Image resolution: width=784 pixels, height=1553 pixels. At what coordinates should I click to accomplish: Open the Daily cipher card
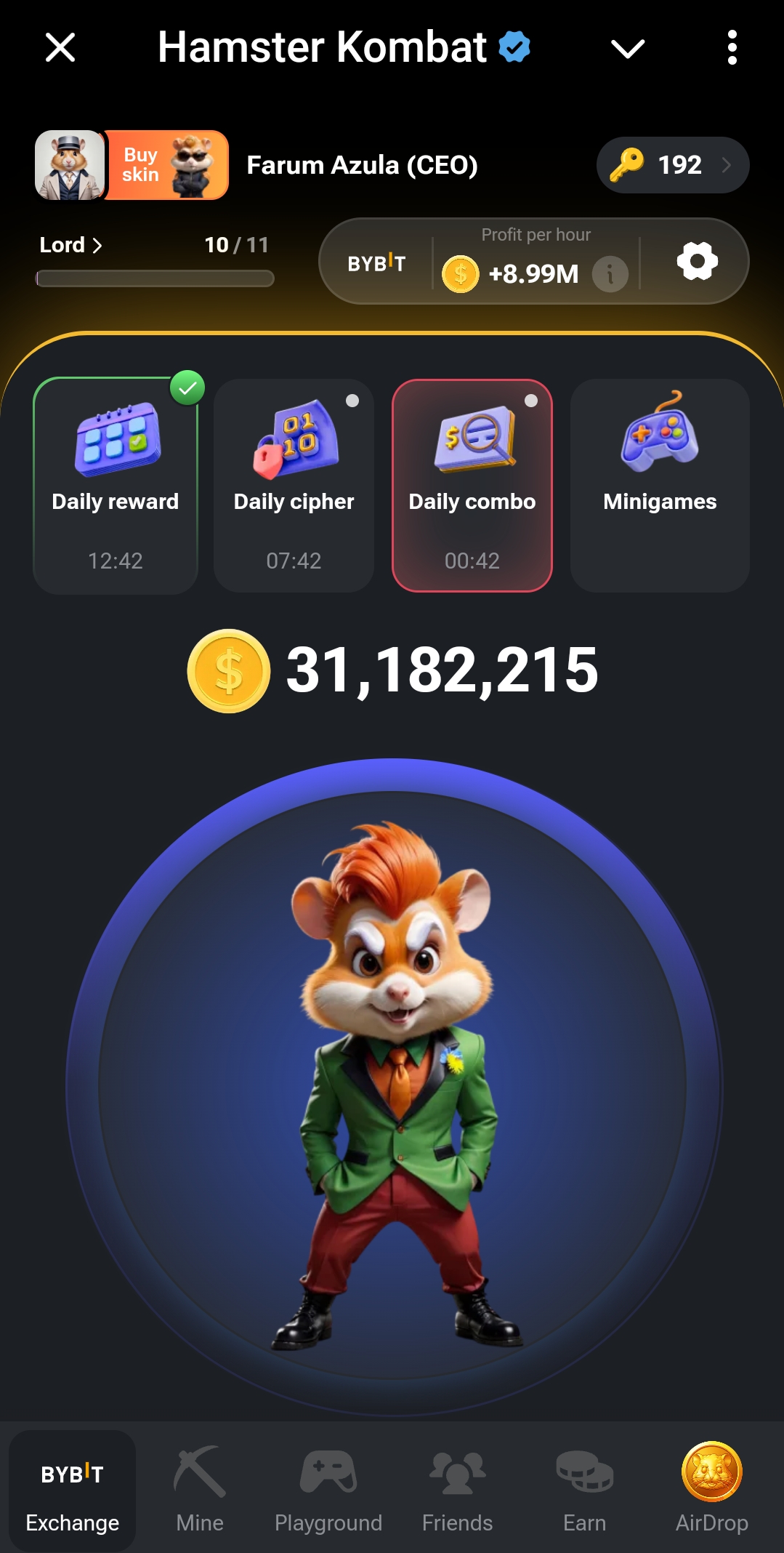294,486
